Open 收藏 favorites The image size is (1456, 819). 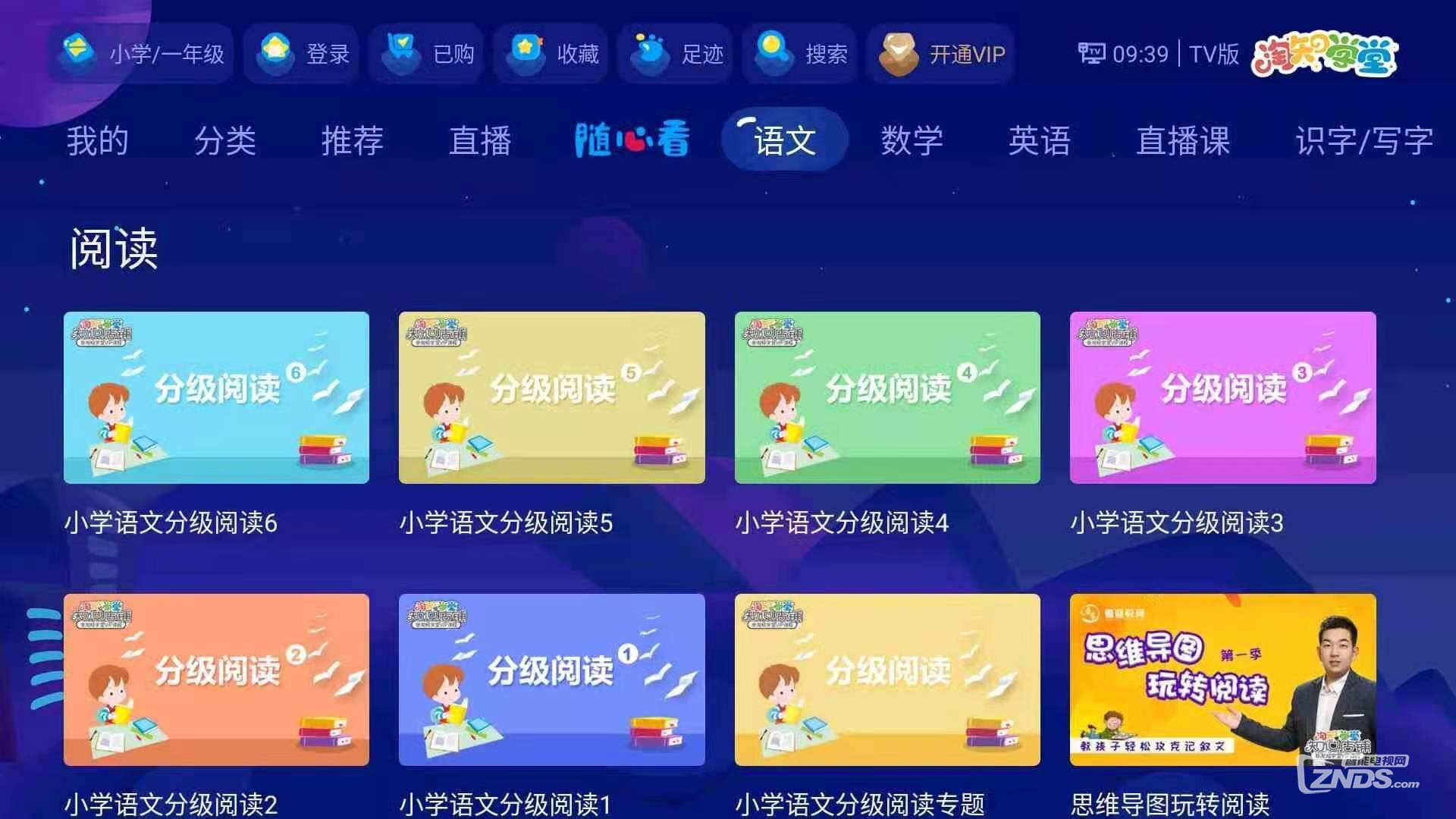click(x=553, y=53)
